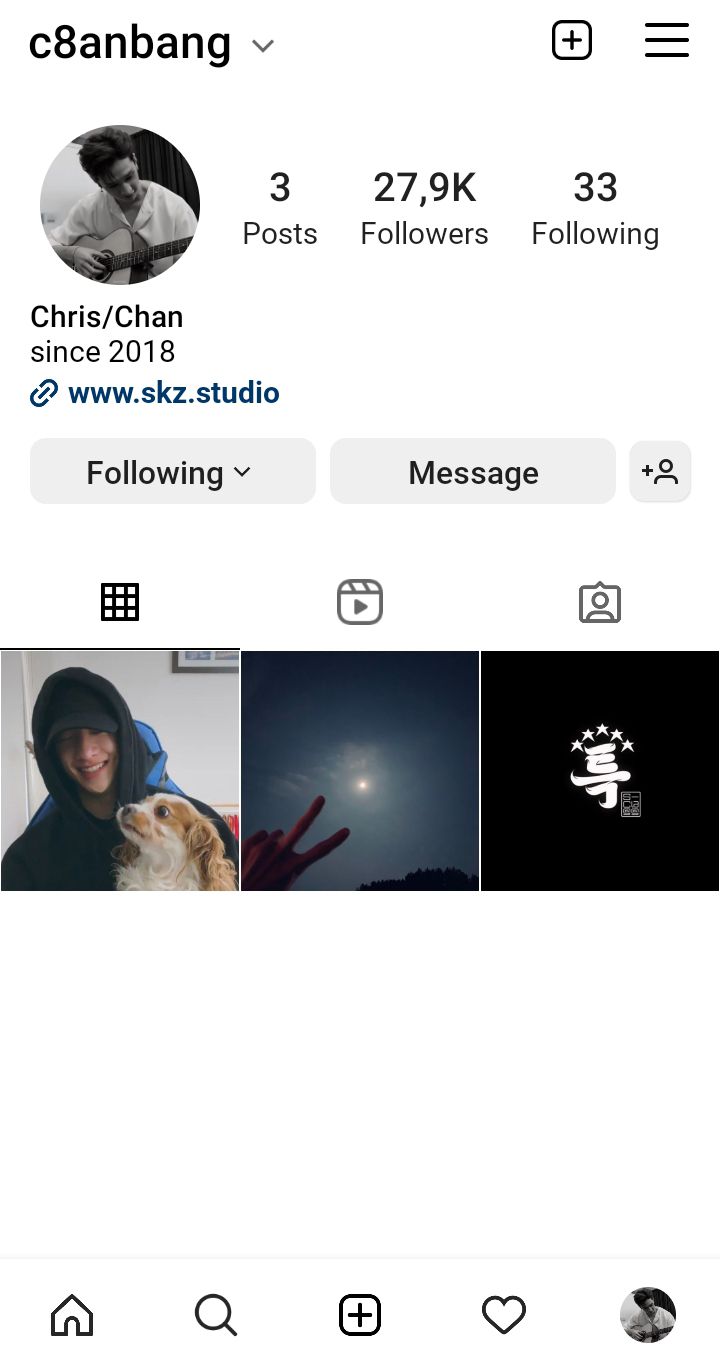Screen dimensions: 720x1369
Task: View the profile picture with guitar
Action: pyautogui.click(x=120, y=205)
